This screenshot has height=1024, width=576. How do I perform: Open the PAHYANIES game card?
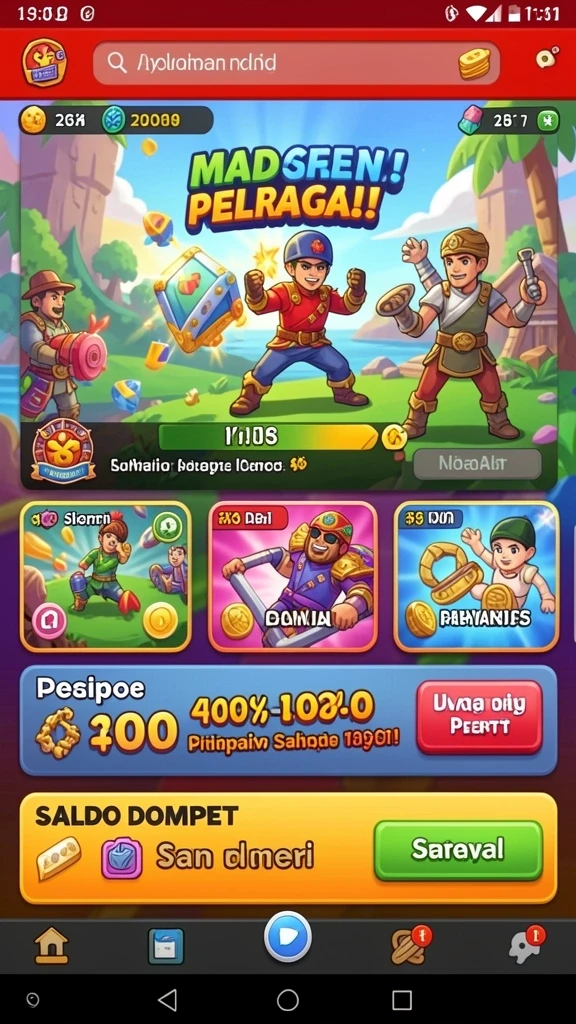(477, 577)
